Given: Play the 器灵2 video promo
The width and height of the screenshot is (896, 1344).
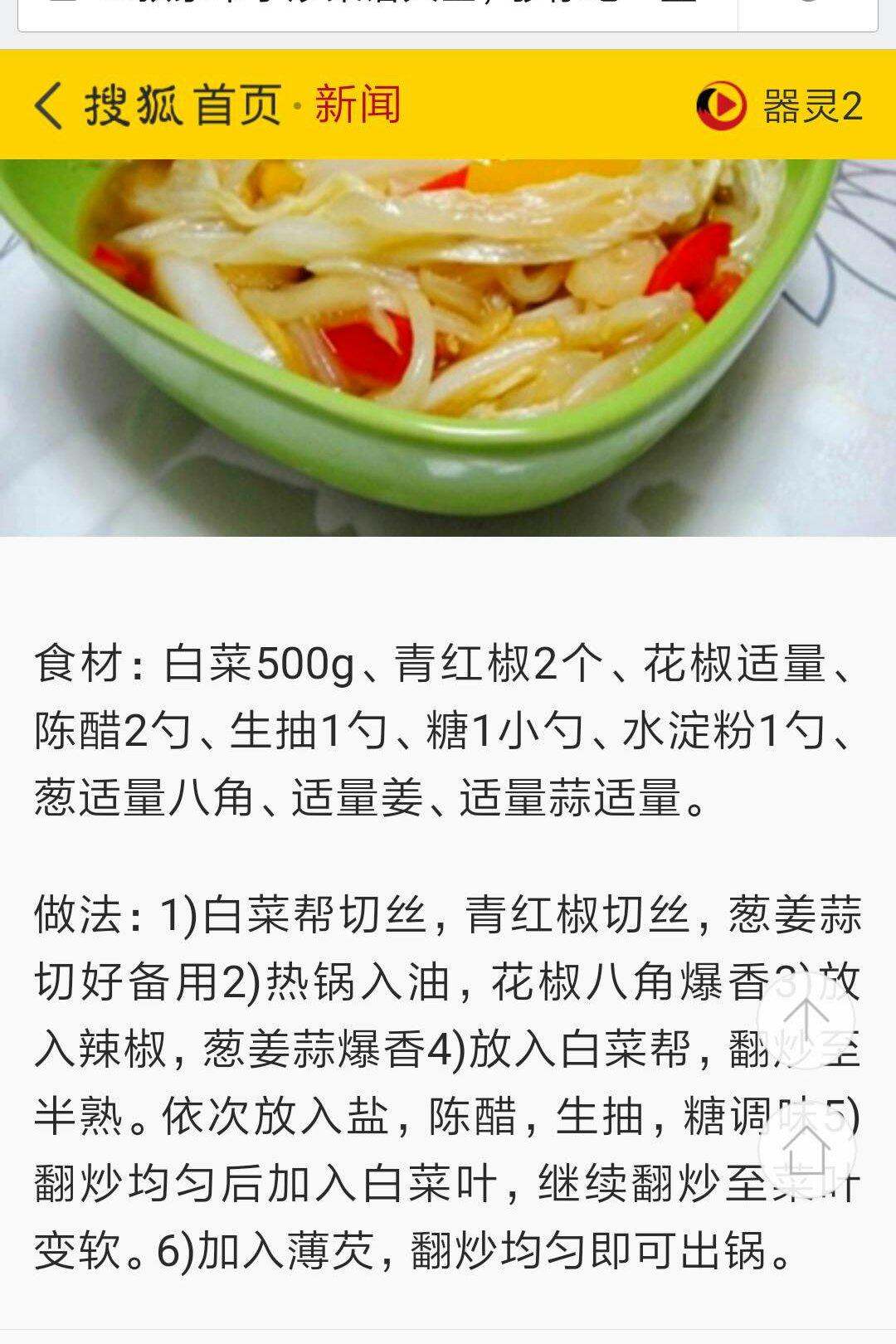Looking at the screenshot, I should (x=779, y=105).
